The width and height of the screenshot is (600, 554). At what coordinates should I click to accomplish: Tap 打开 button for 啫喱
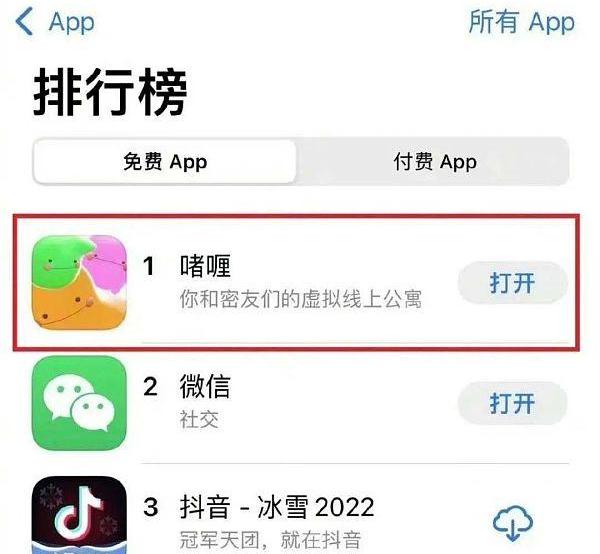click(512, 283)
